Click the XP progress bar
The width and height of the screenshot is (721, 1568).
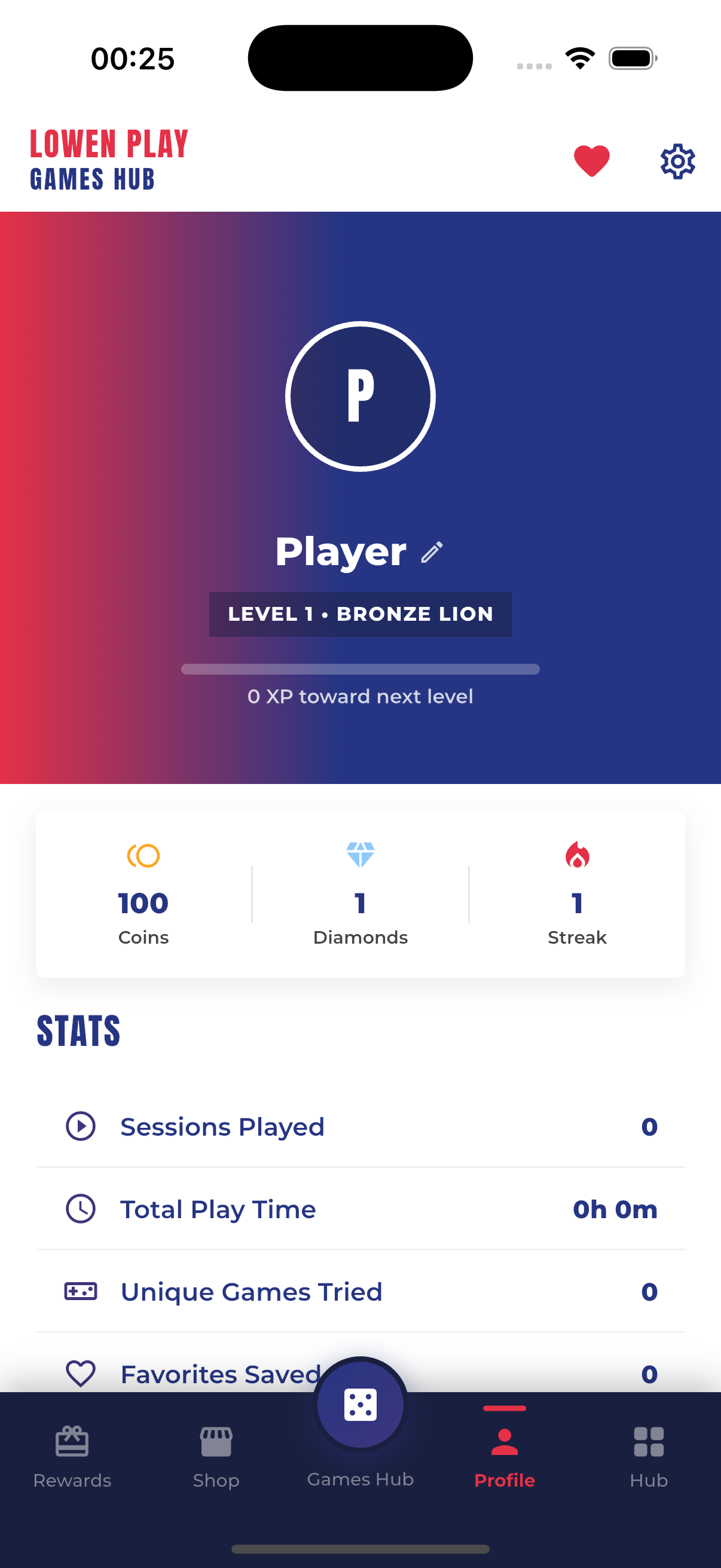[x=360, y=669]
